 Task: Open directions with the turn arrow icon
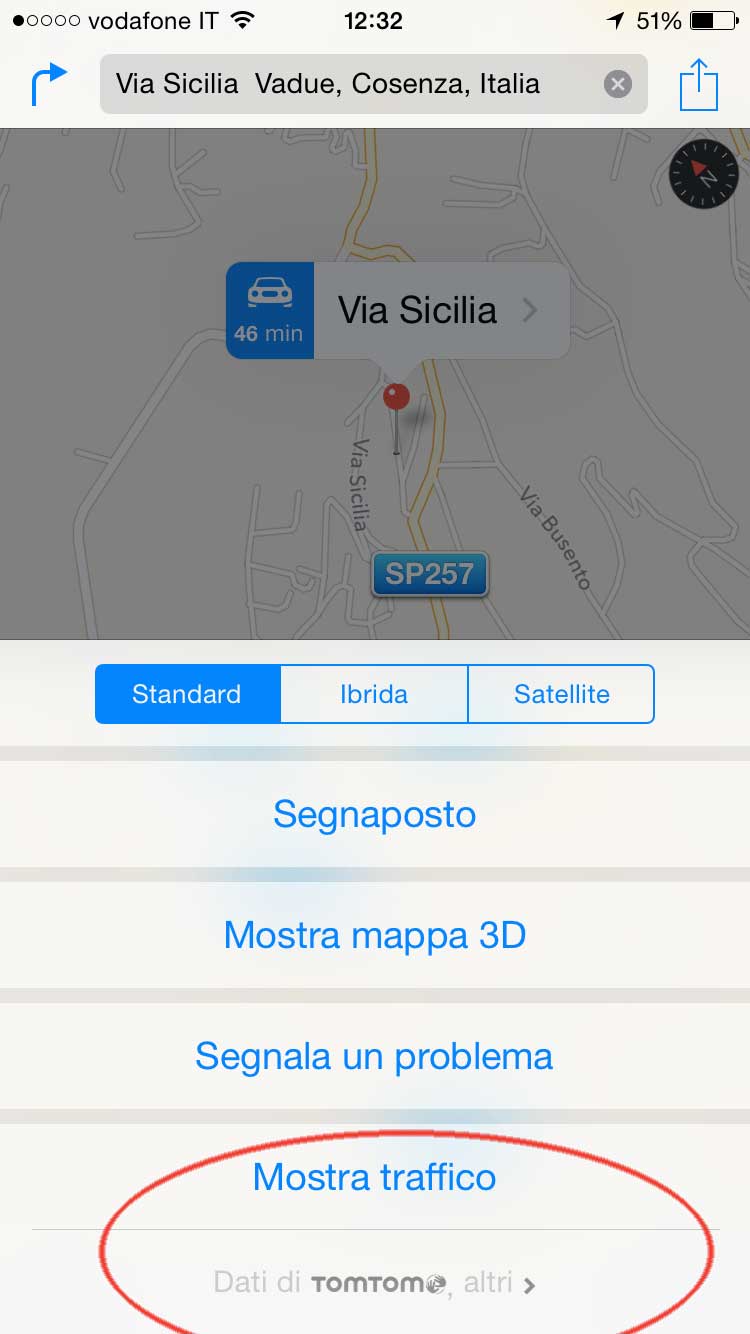point(48,84)
